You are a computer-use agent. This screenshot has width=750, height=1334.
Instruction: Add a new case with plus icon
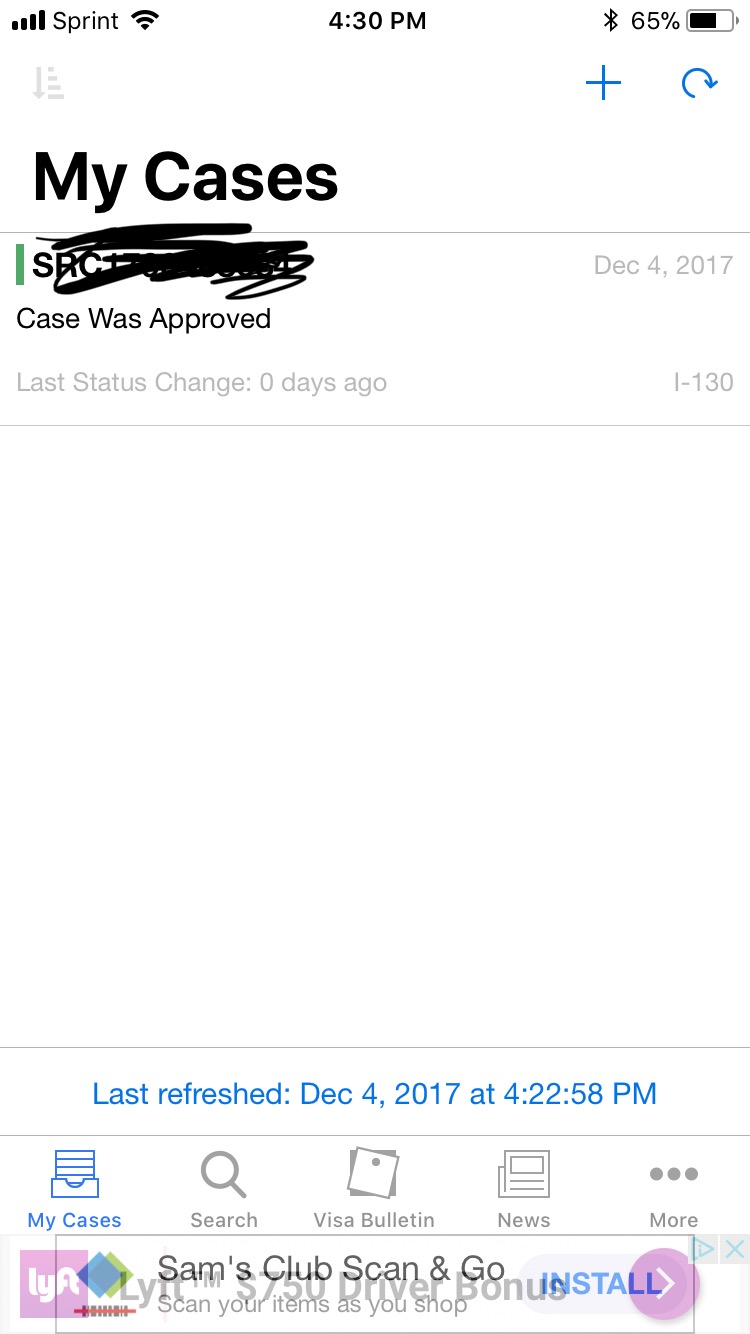(603, 83)
